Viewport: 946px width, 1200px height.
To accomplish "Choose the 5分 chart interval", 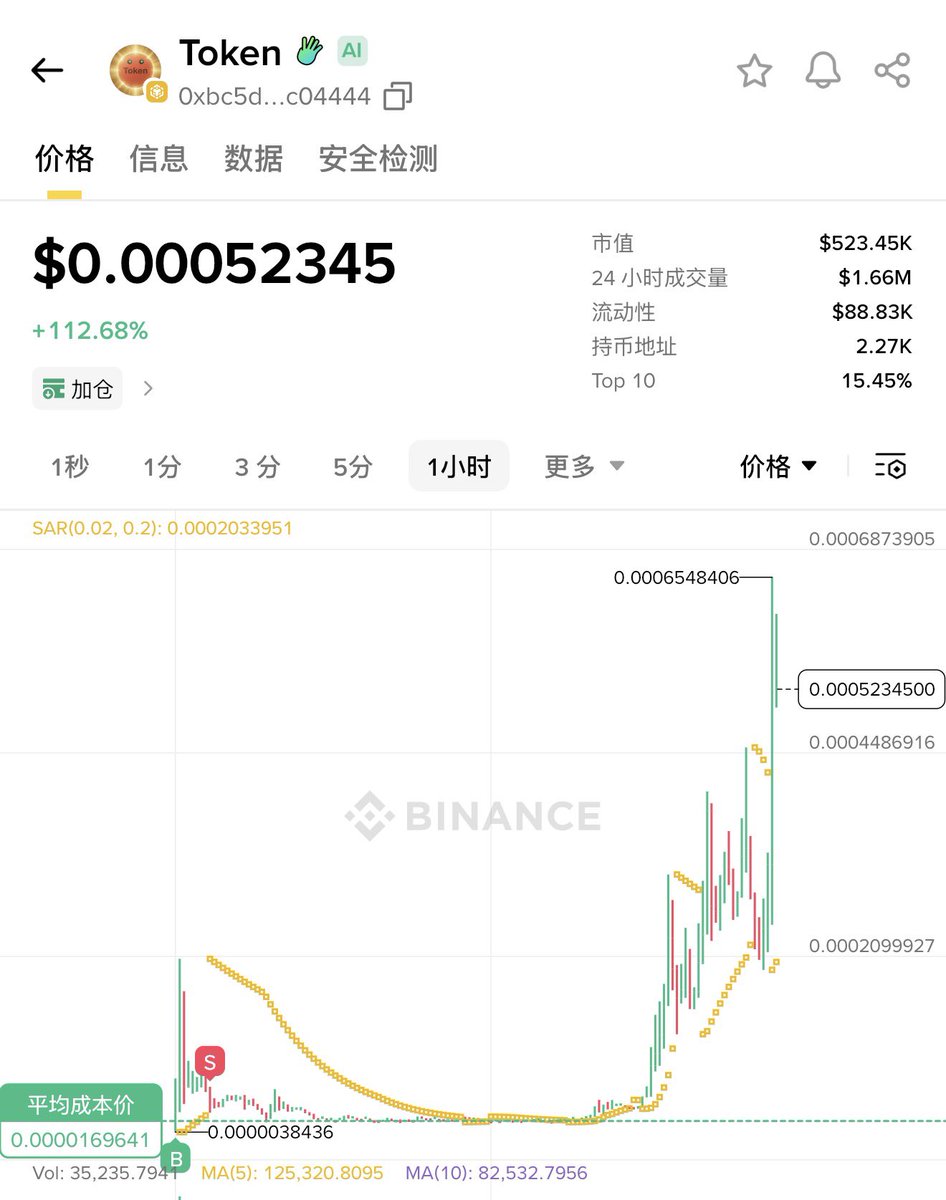I will pos(352,467).
